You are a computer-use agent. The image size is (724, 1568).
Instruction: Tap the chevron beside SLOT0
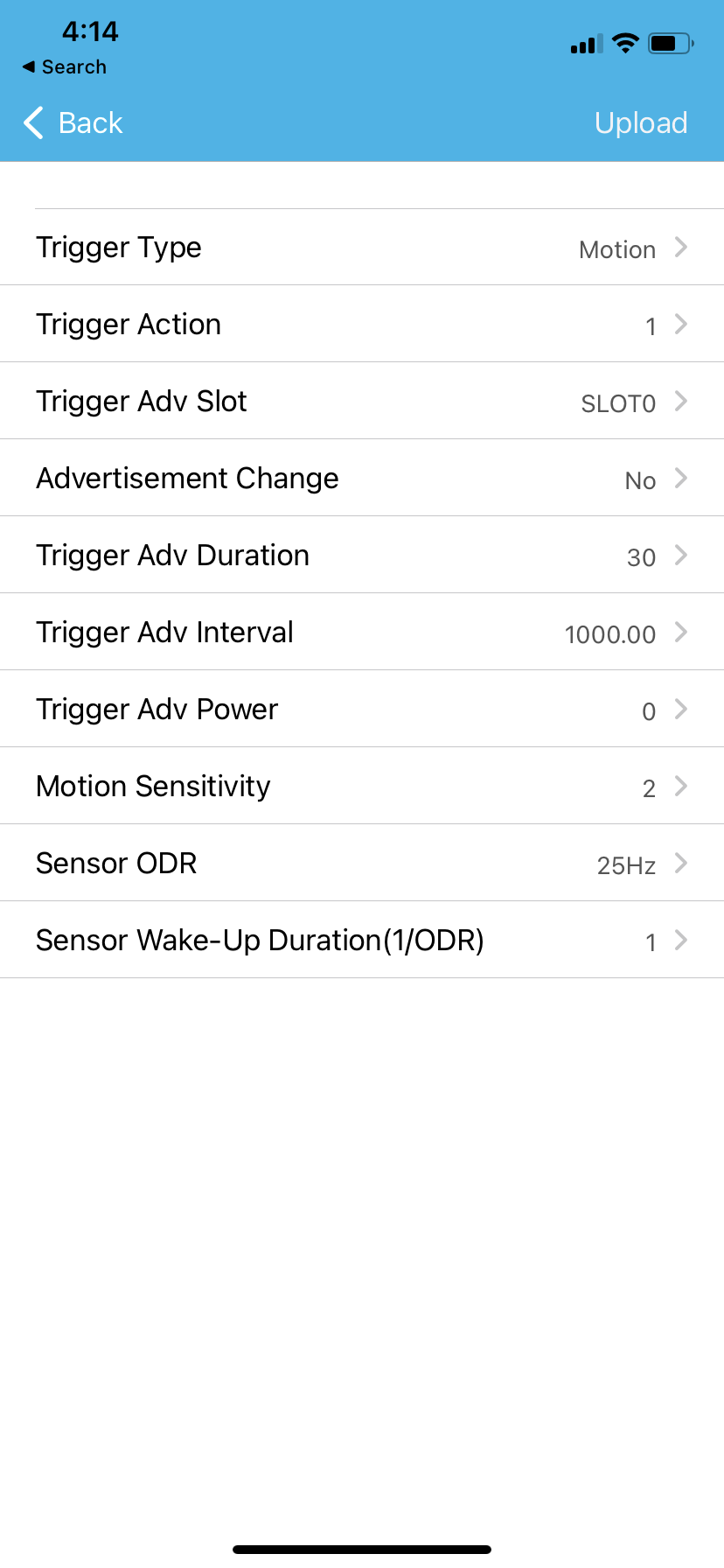(681, 402)
